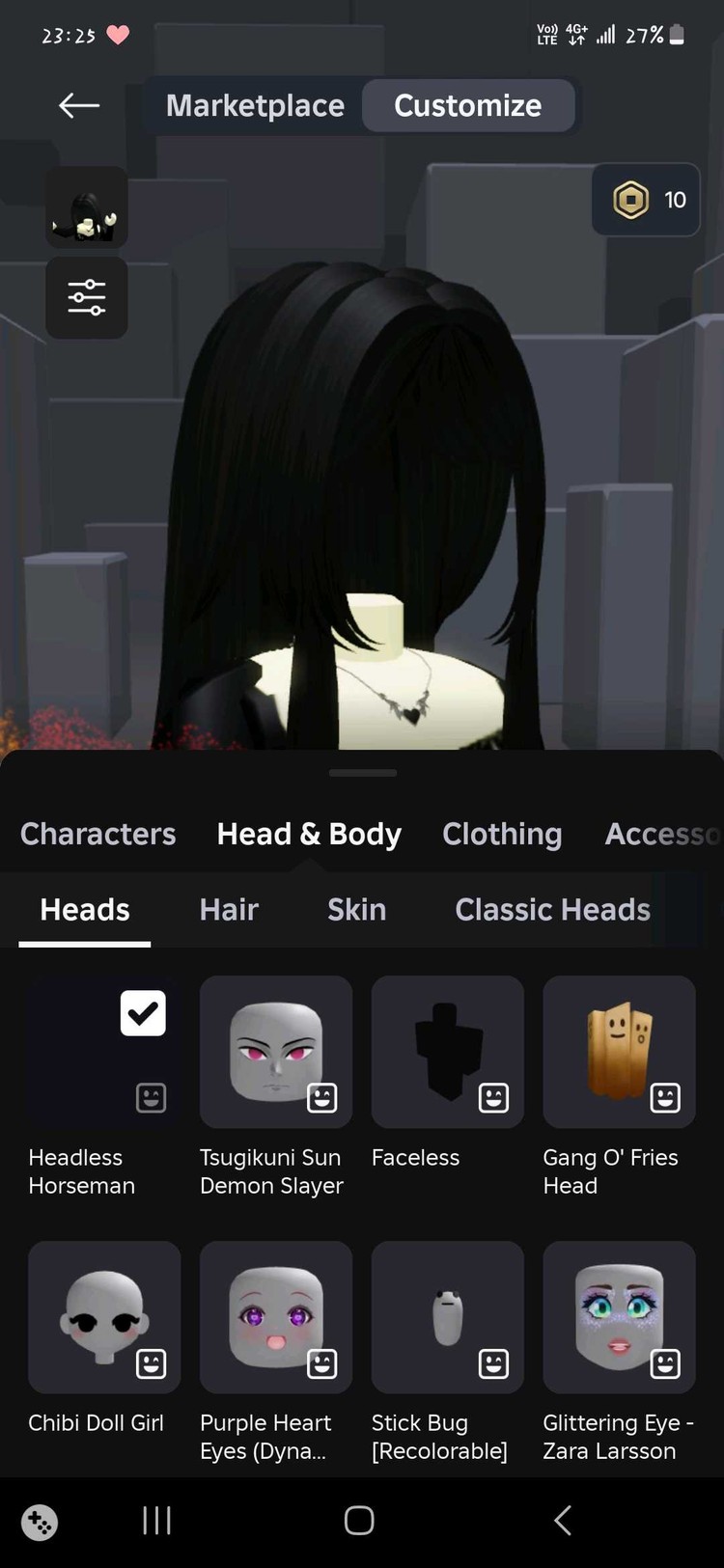The width and height of the screenshot is (724, 1568).
Task: Equip the Tsugikuni Sun Demon Slayer head
Action: click(276, 1052)
